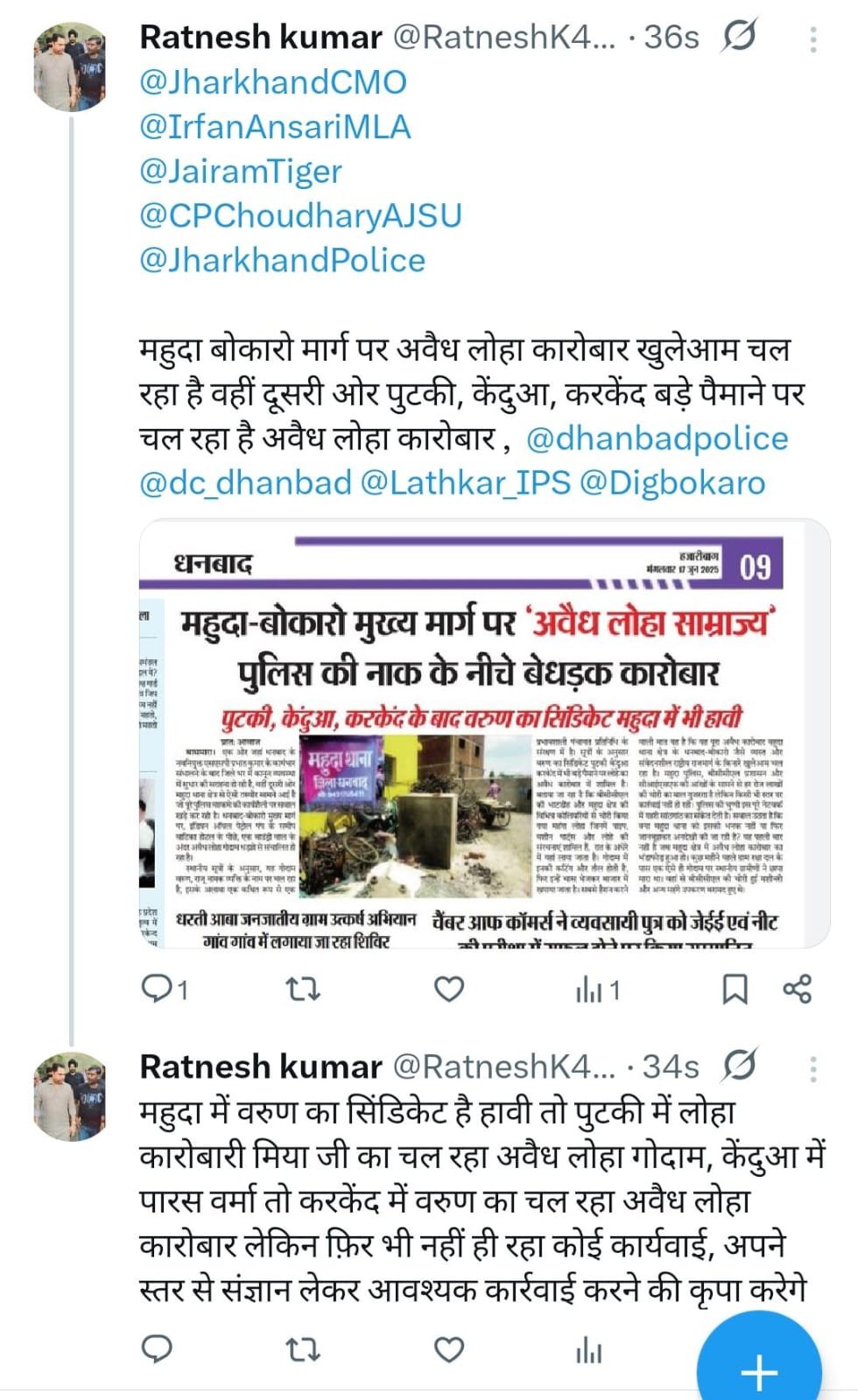Reply to the tweet with newspaper image
This screenshot has width=858, height=1400.
(x=159, y=989)
